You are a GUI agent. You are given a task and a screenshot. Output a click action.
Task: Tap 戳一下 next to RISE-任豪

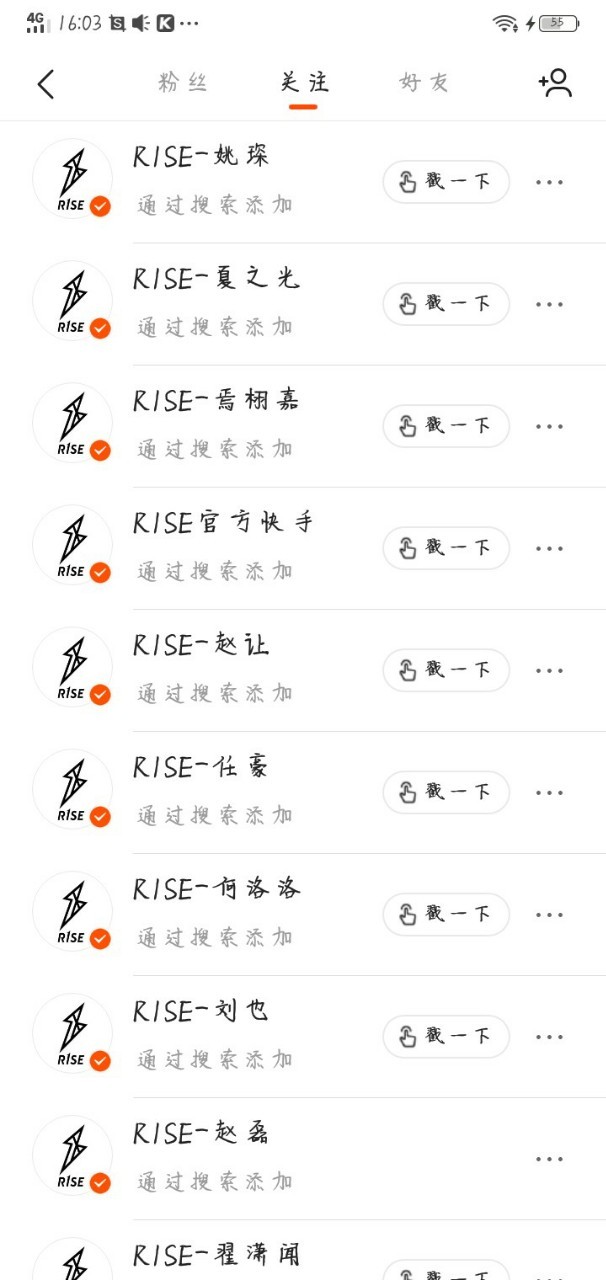446,792
